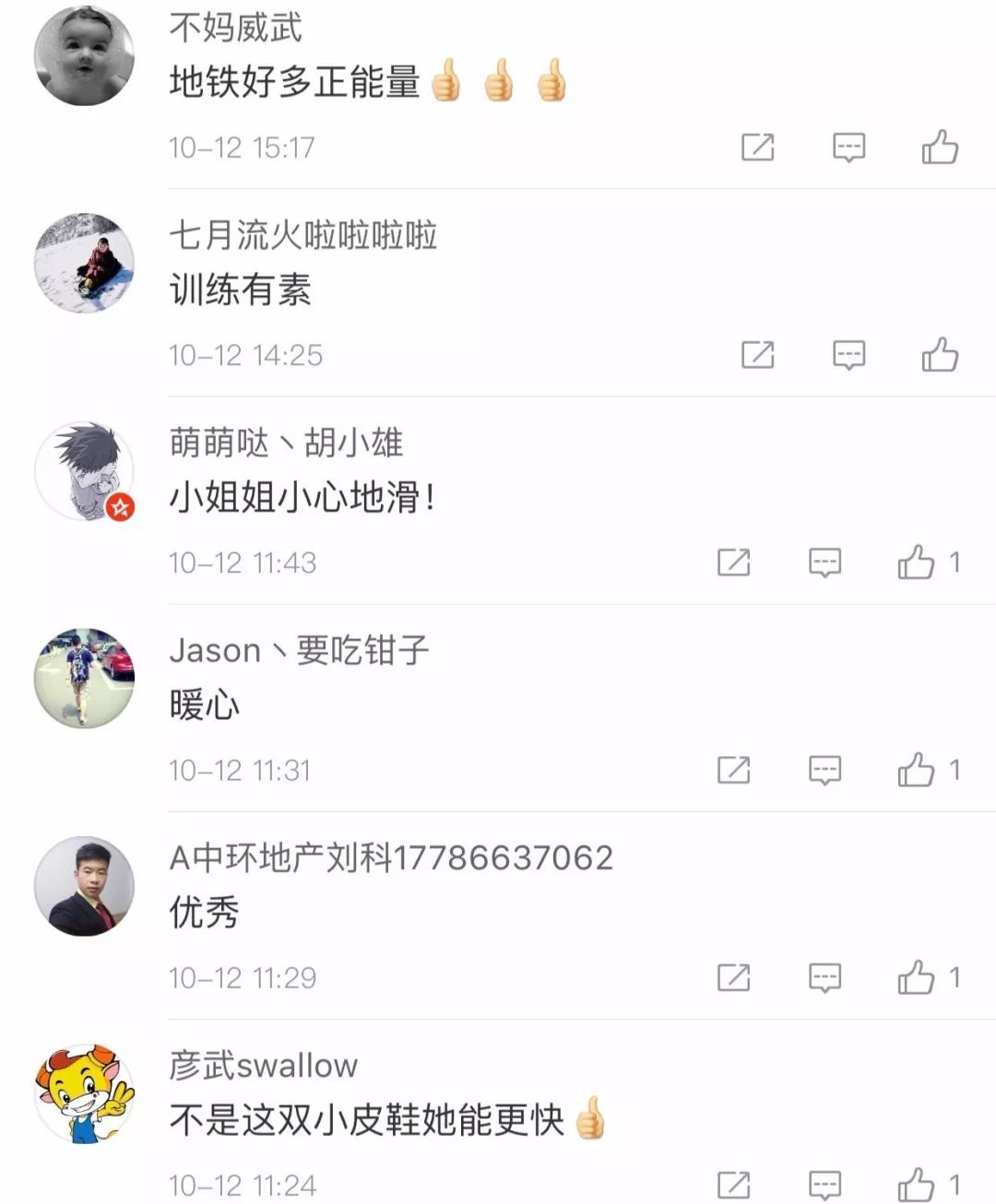The width and height of the screenshot is (996, 1204).
Task: Repost the comment 小姐姐小心地滑
Action: coord(734,562)
